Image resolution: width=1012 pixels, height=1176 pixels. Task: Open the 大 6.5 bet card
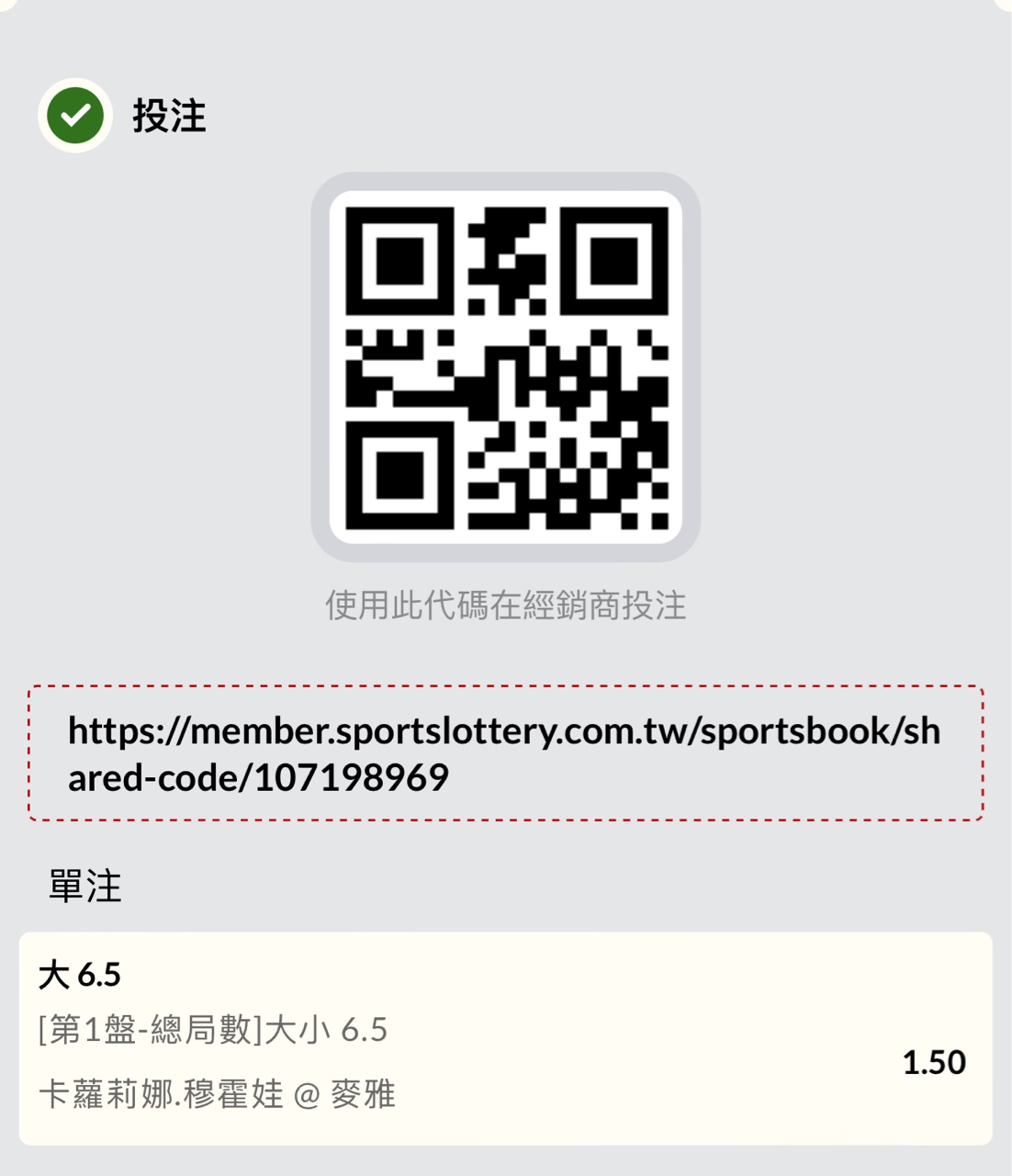504,1038
